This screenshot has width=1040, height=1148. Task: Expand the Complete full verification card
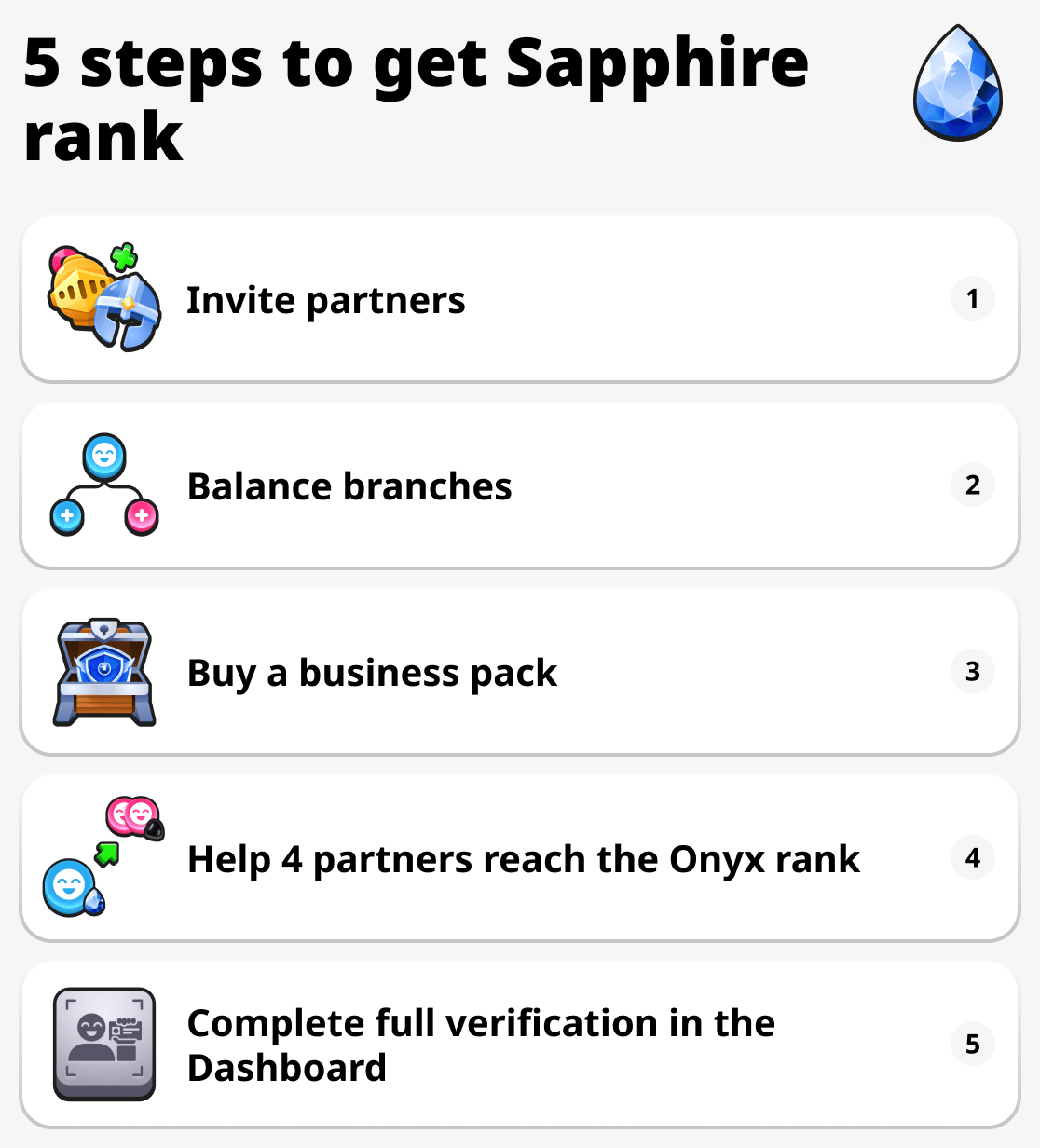520,1044
